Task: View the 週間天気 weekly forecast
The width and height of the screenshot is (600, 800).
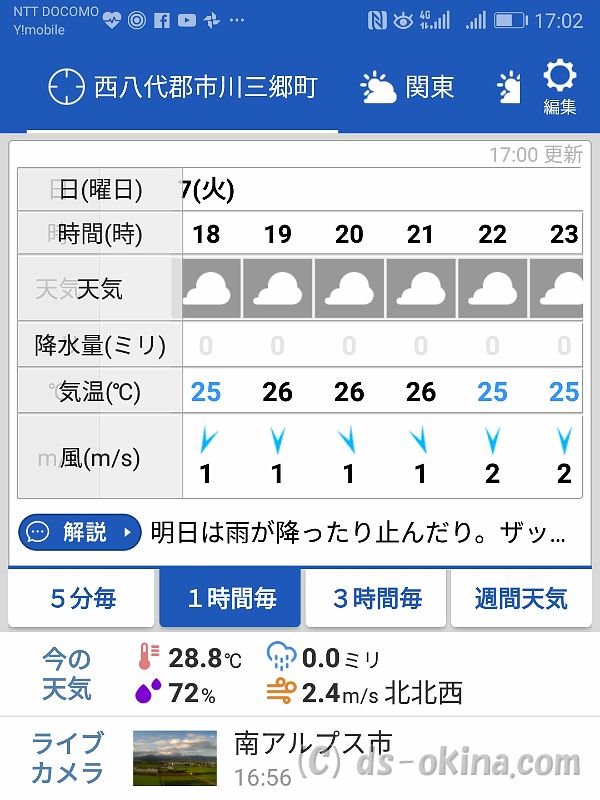Action: (x=521, y=599)
